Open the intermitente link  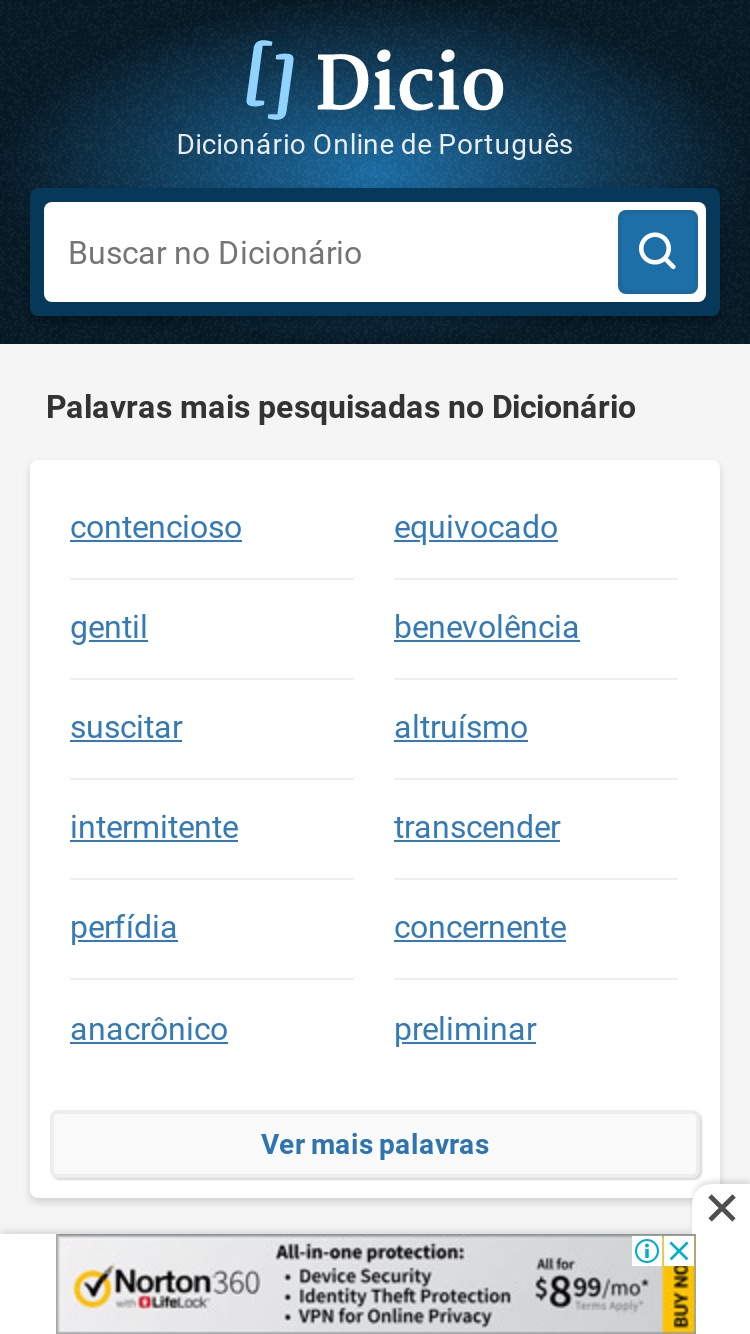tap(154, 827)
